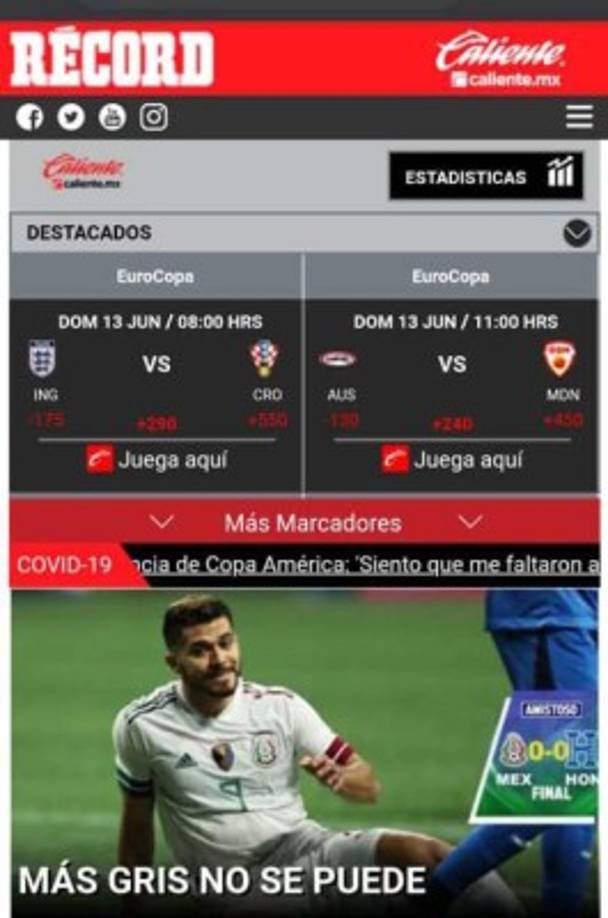
Task: Tap the Récord logo to go home
Action: tap(112, 59)
